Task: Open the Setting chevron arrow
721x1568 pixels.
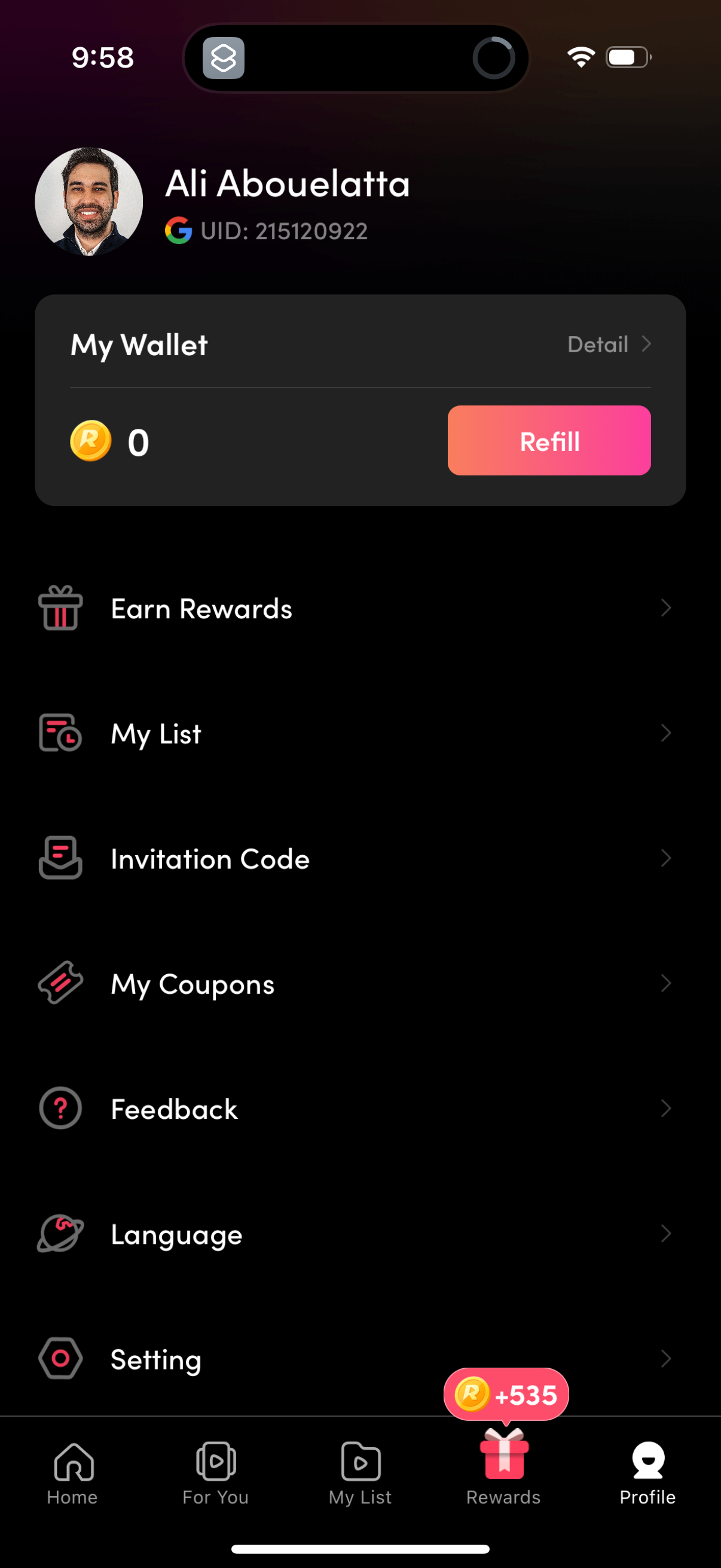Action: click(667, 1359)
